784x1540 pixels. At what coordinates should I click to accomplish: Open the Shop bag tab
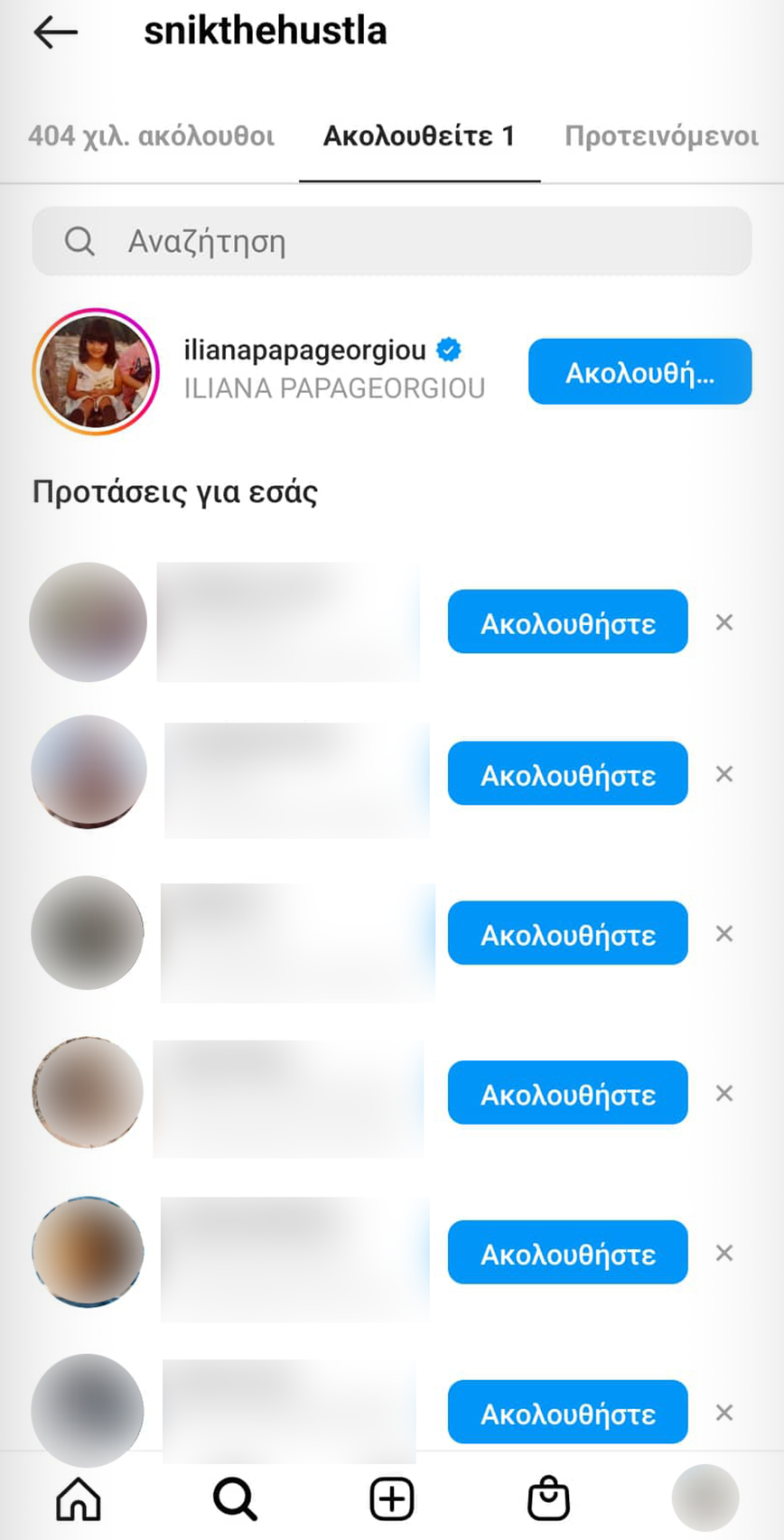(548, 1498)
